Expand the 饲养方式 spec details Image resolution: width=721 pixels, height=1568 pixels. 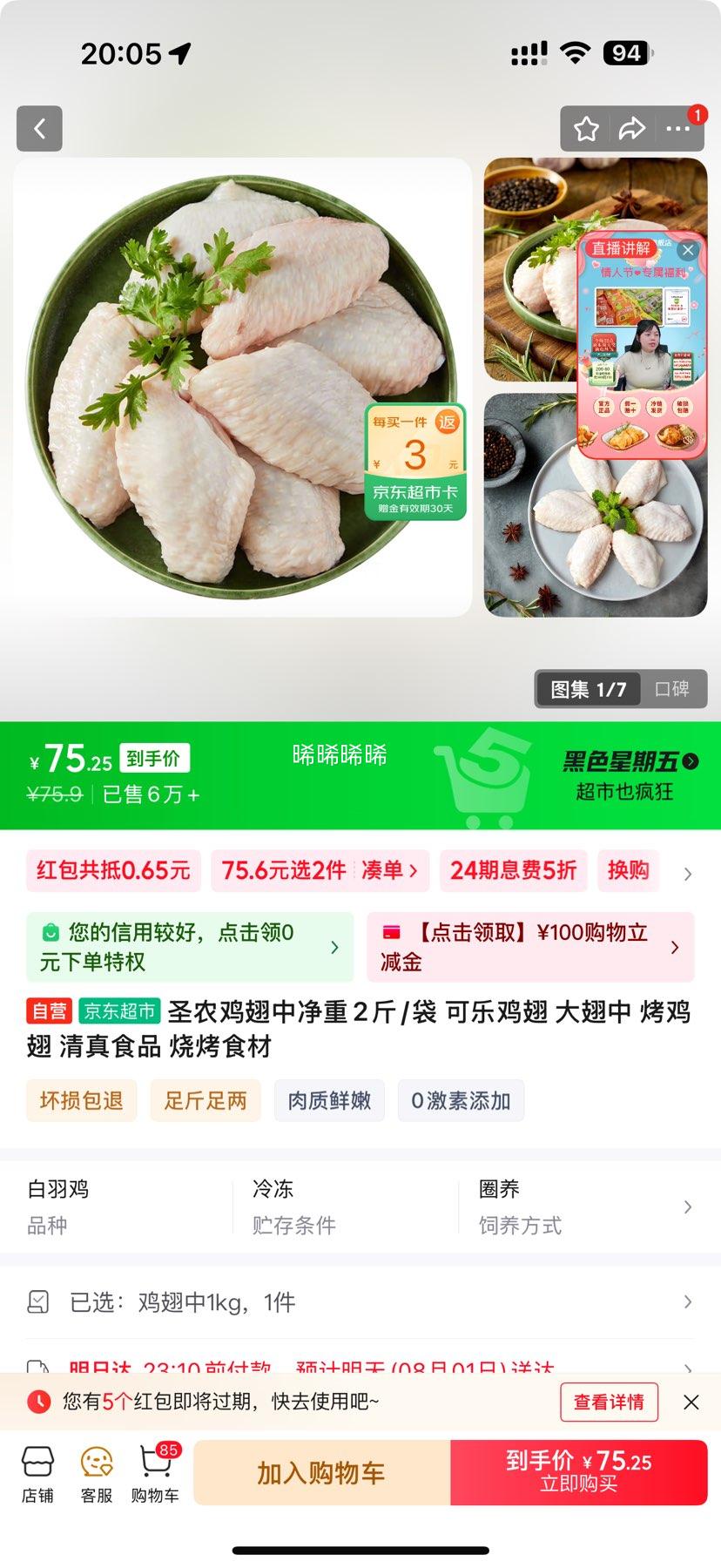click(690, 1206)
